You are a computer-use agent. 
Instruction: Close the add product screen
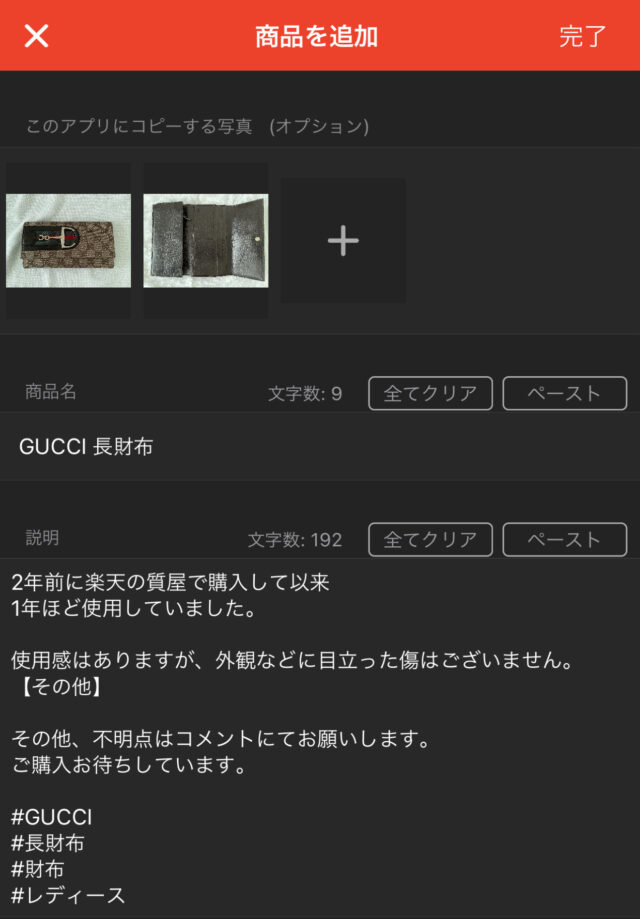[x=36, y=36]
